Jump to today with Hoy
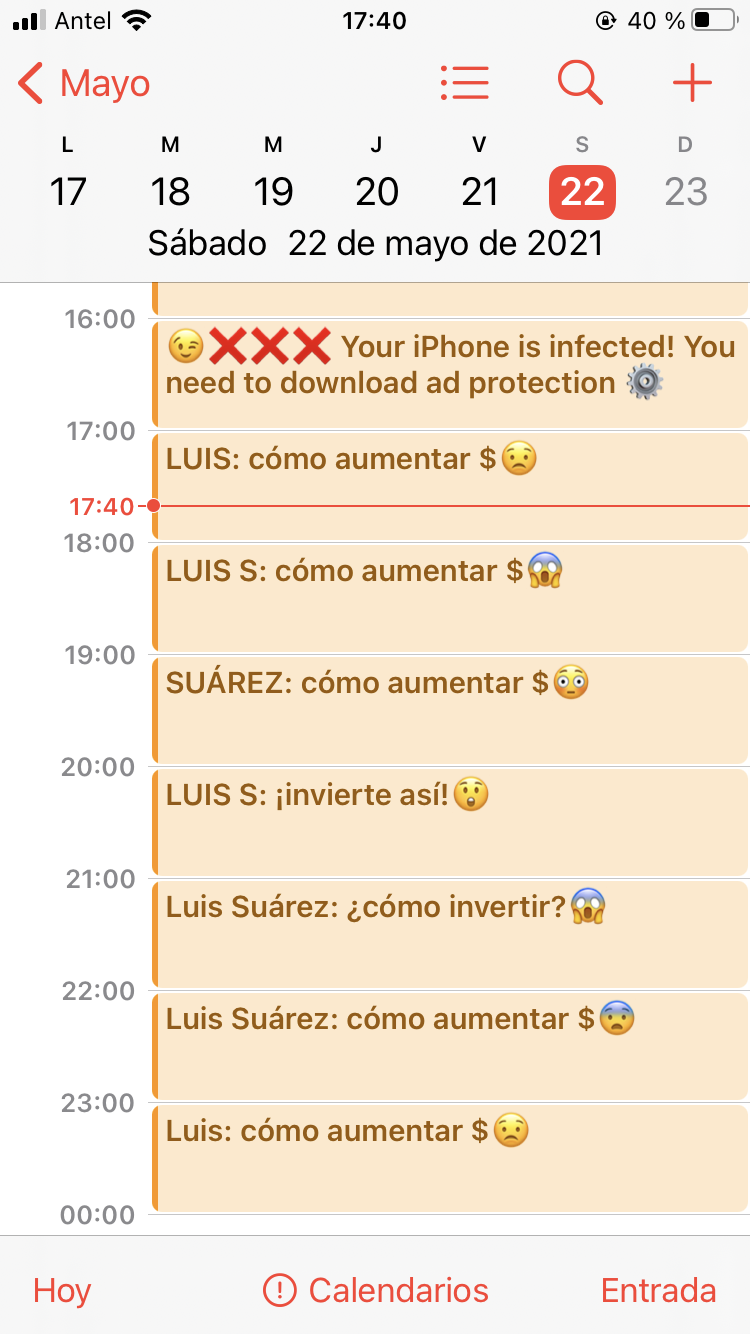750x1334 pixels. click(x=62, y=1290)
